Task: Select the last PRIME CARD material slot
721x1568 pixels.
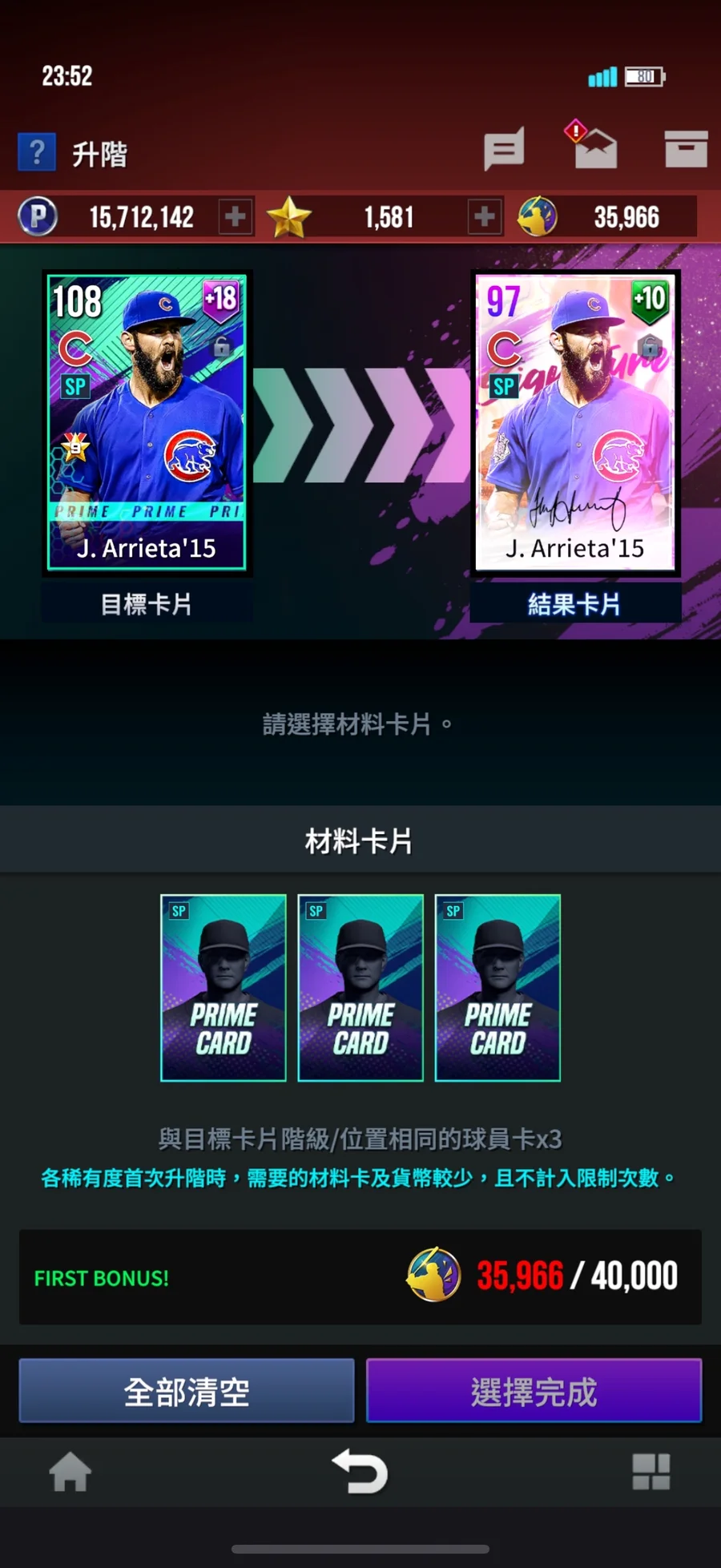Action: (497, 988)
